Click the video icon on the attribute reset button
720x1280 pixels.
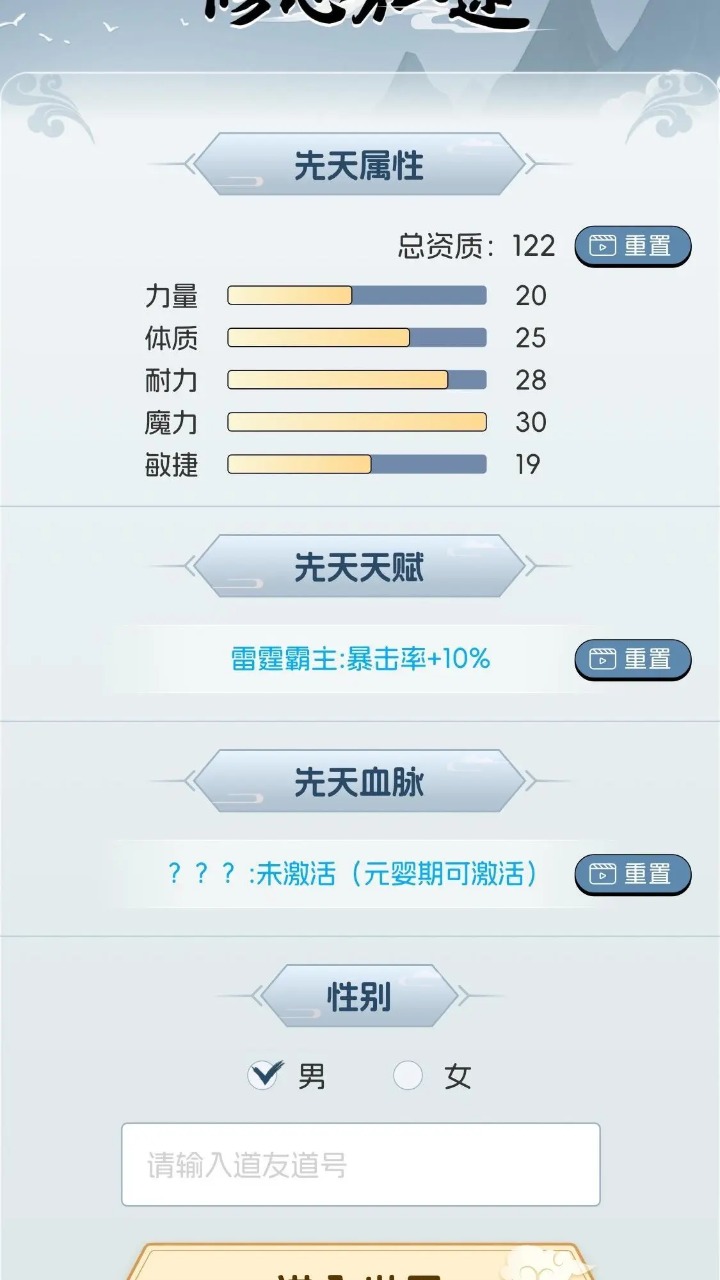point(601,245)
